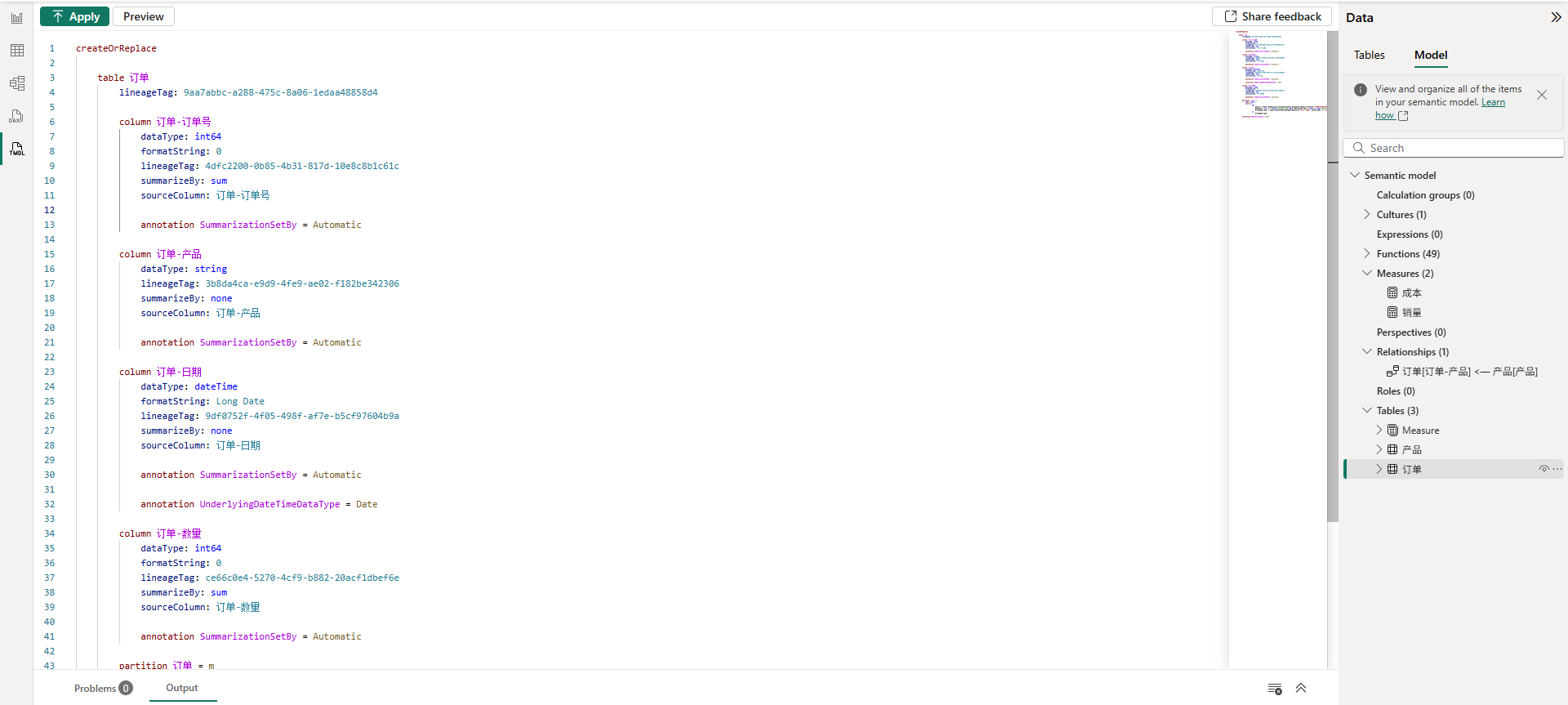Open the Preview of changes

[143, 16]
